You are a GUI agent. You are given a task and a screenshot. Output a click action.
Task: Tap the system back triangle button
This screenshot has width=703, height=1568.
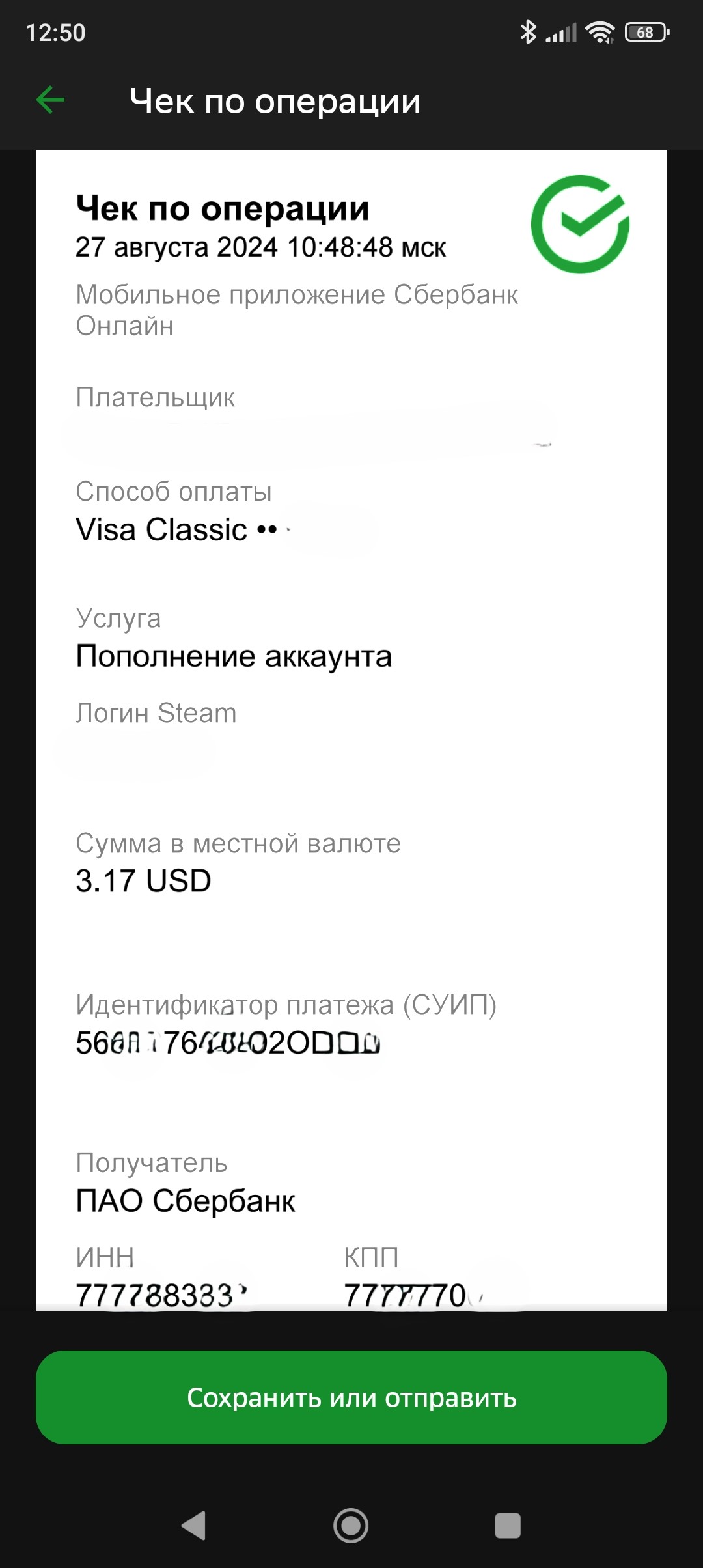click(x=194, y=1526)
